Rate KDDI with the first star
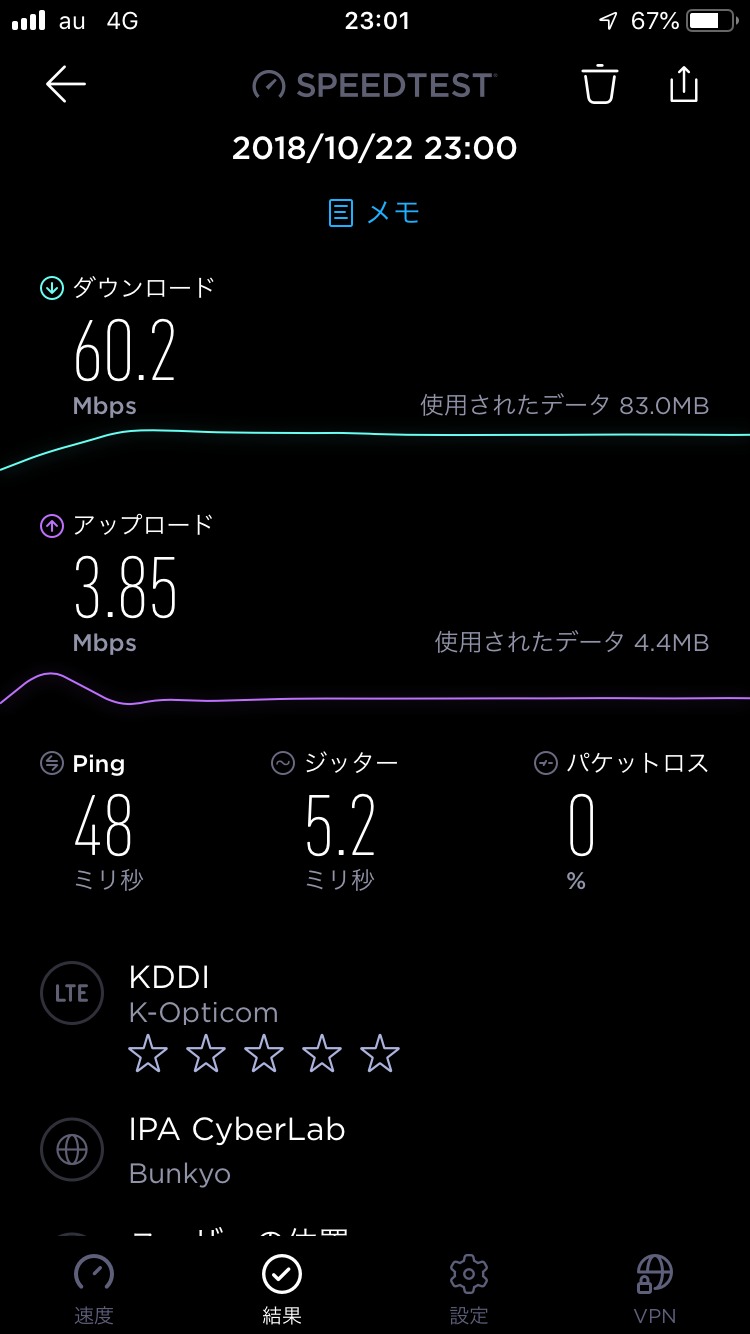This screenshot has height=1334, width=750. click(x=148, y=1055)
